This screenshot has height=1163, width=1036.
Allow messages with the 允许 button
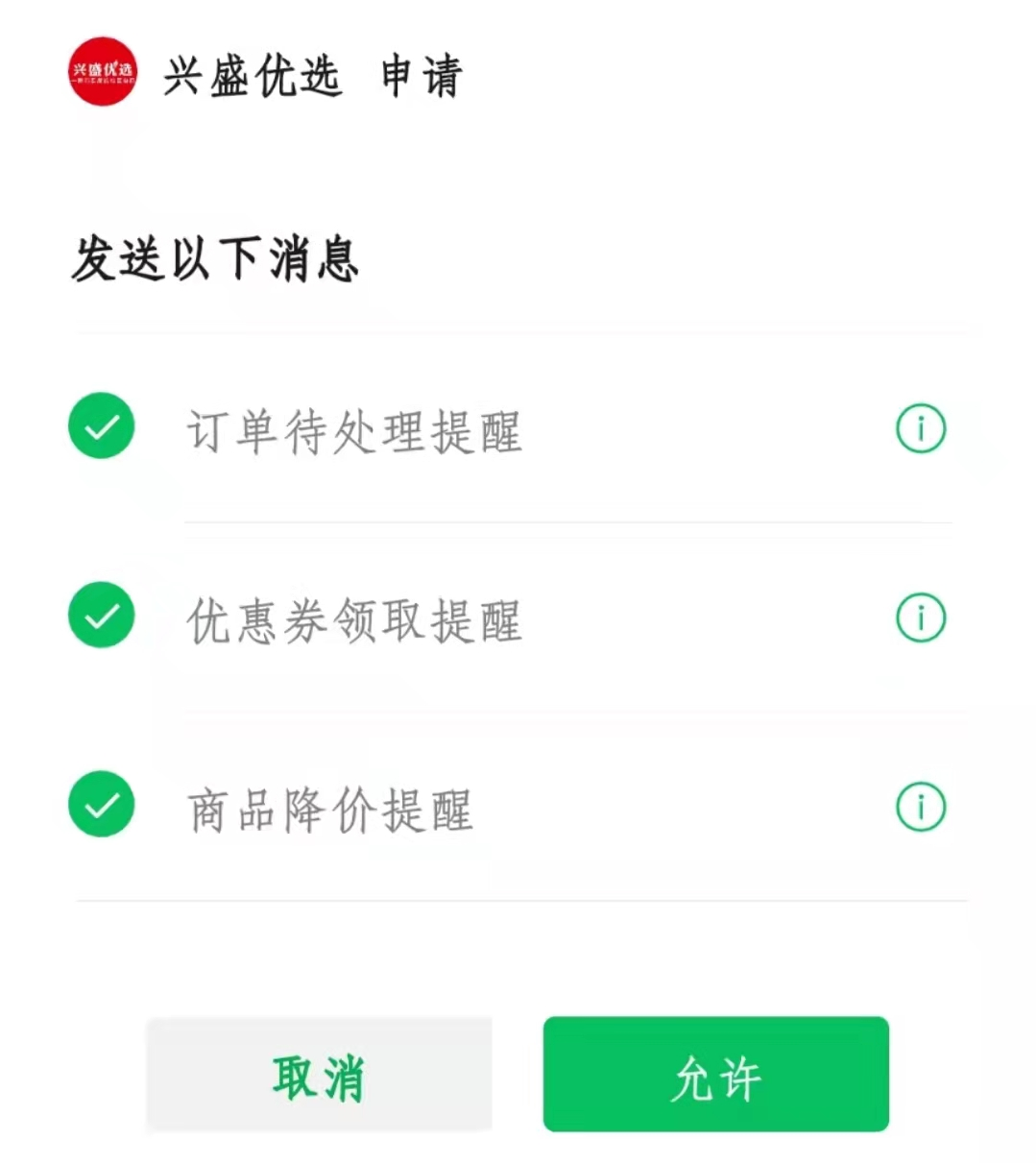[x=715, y=1075]
